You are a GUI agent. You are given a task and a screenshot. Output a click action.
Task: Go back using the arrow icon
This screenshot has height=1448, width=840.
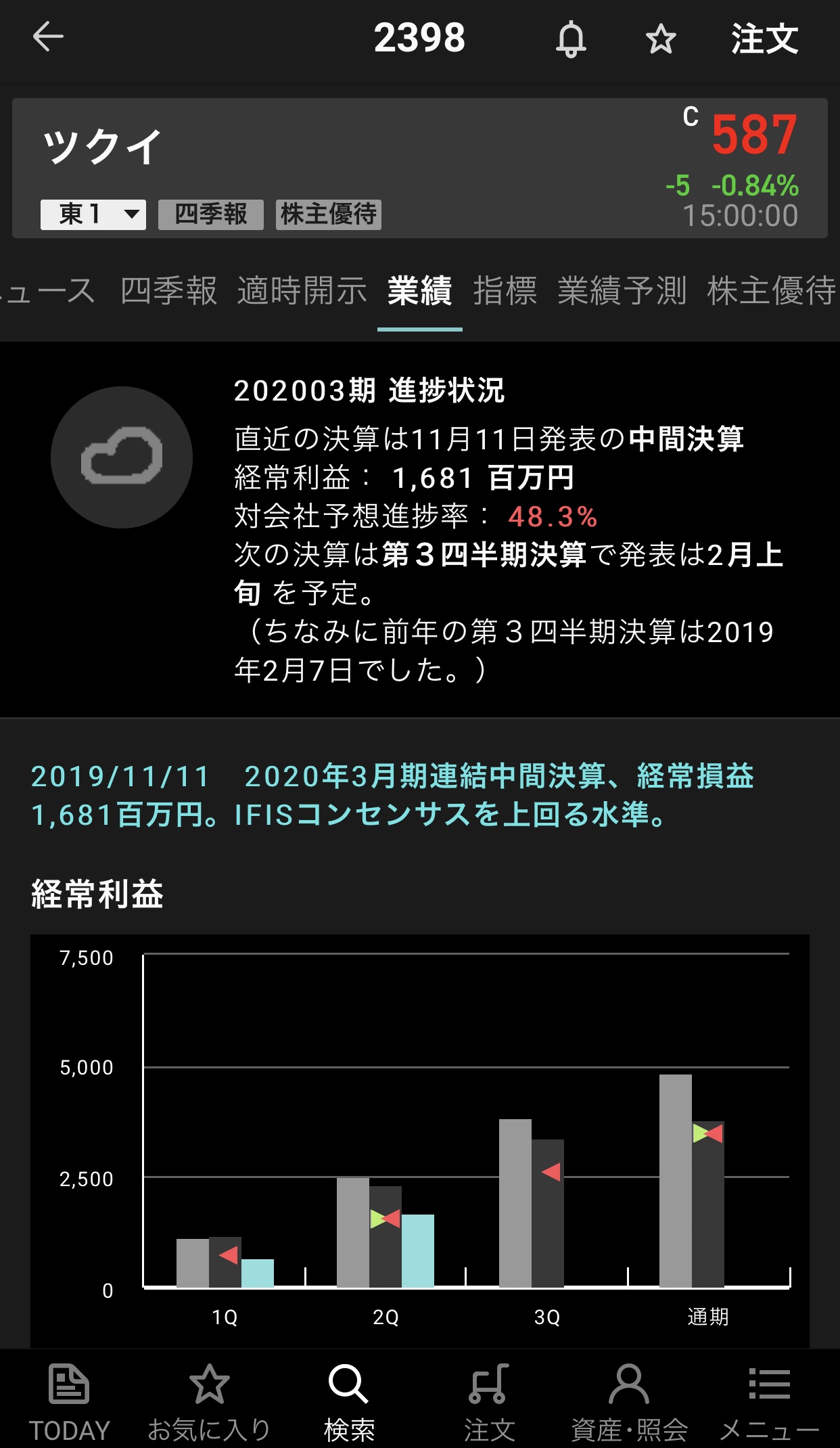click(x=48, y=37)
